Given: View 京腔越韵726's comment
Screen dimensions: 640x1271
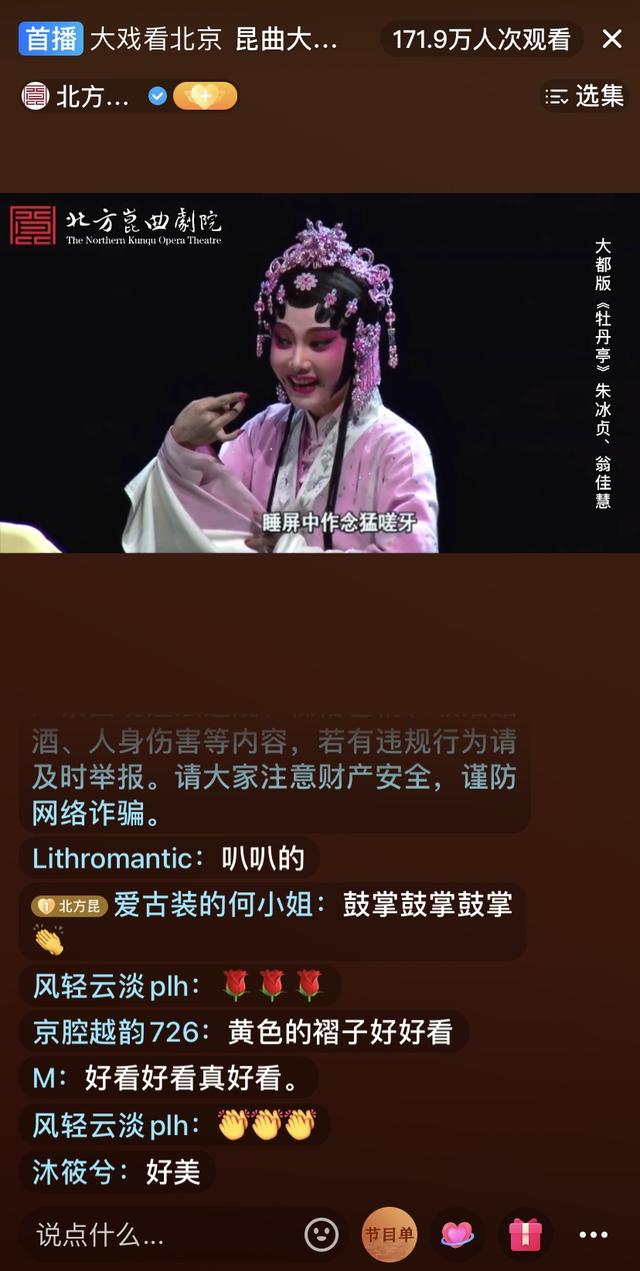Looking at the screenshot, I should [x=243, y=1032].
